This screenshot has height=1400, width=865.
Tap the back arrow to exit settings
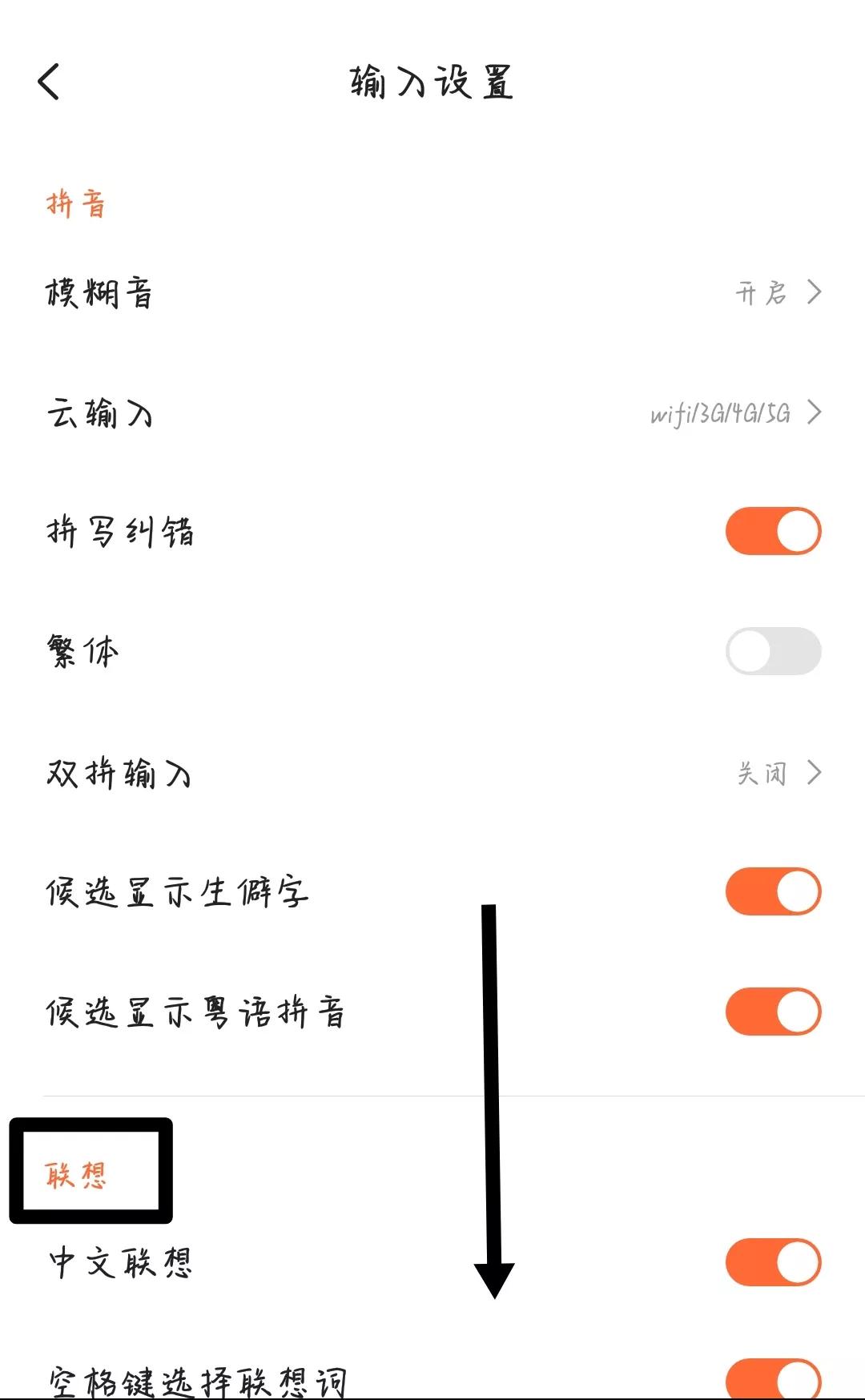48,82
